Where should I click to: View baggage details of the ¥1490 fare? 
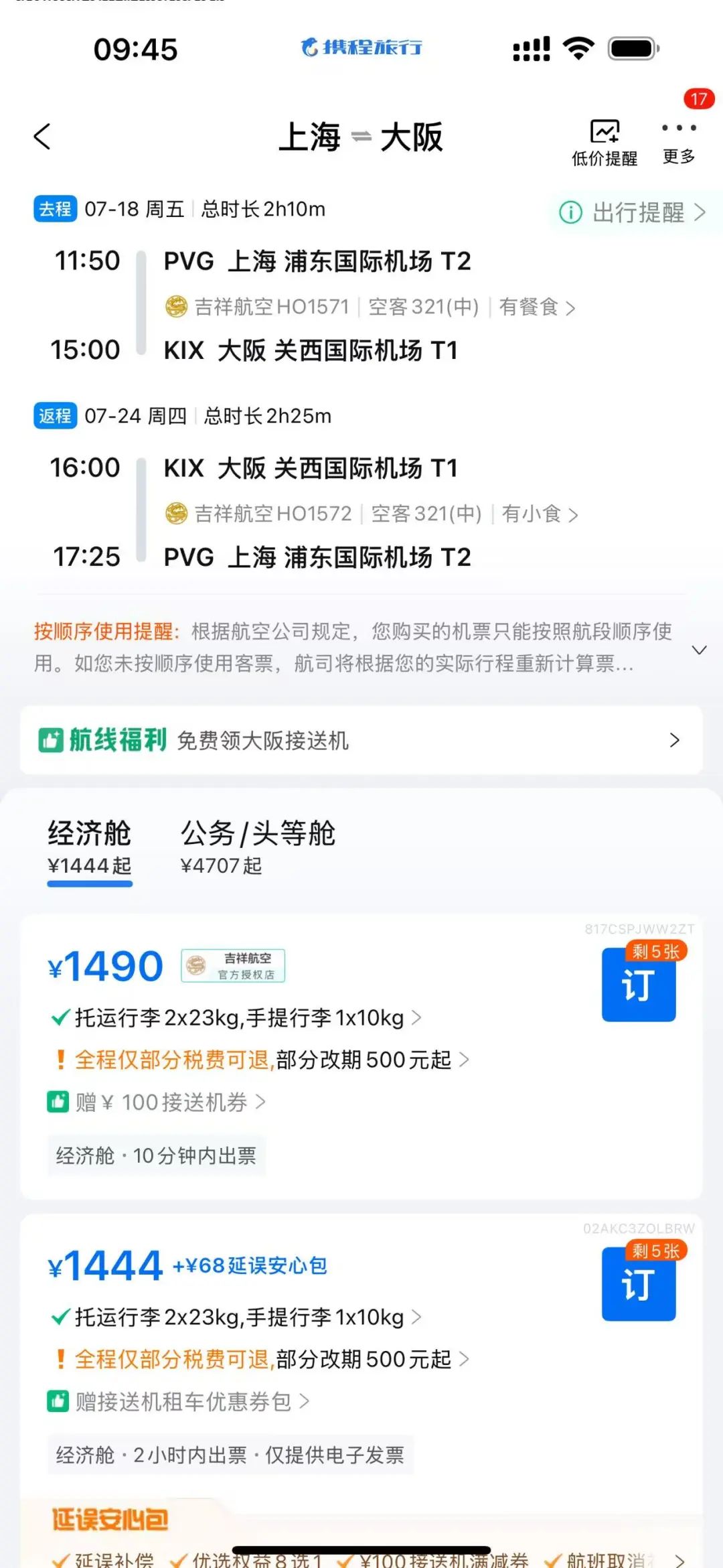point(246,1018)
